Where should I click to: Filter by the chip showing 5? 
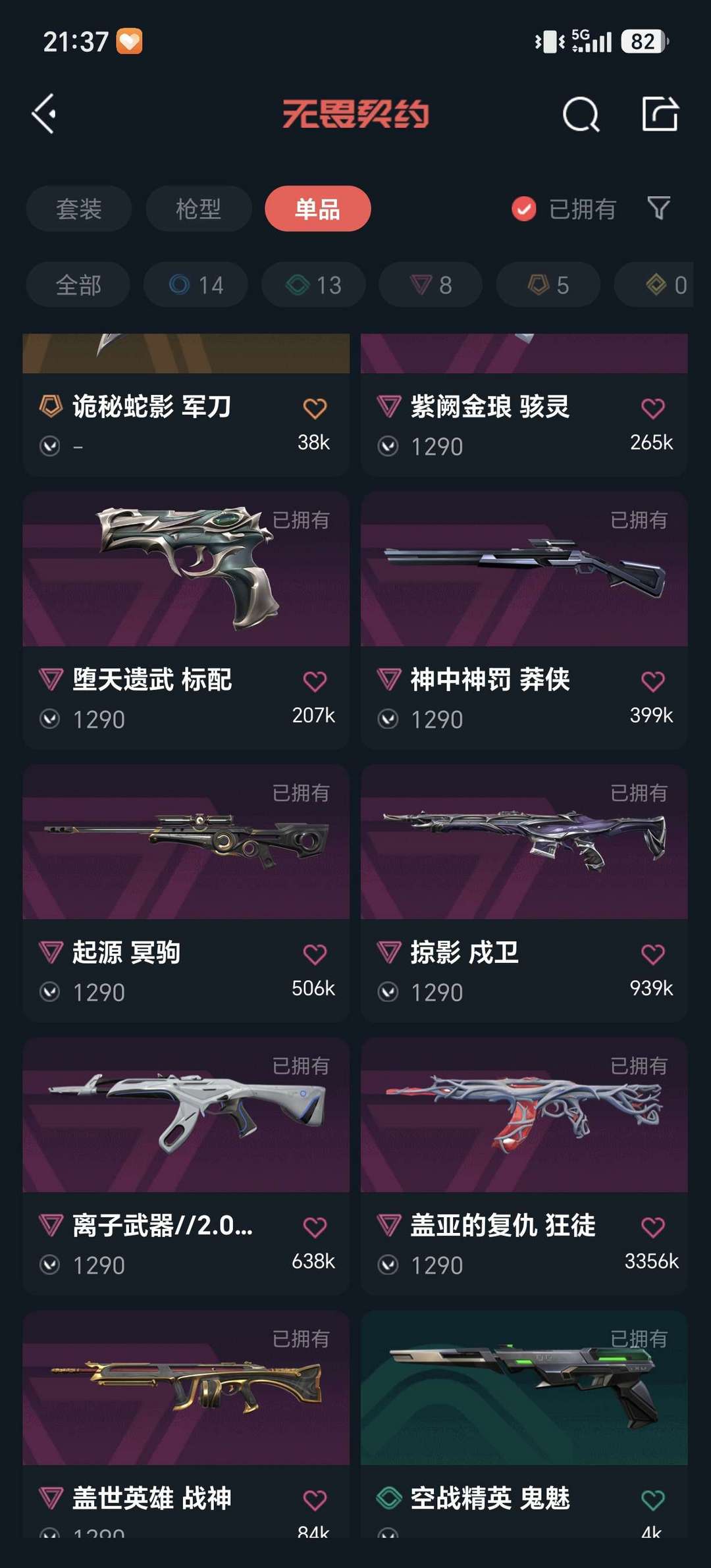coord(548,284)
